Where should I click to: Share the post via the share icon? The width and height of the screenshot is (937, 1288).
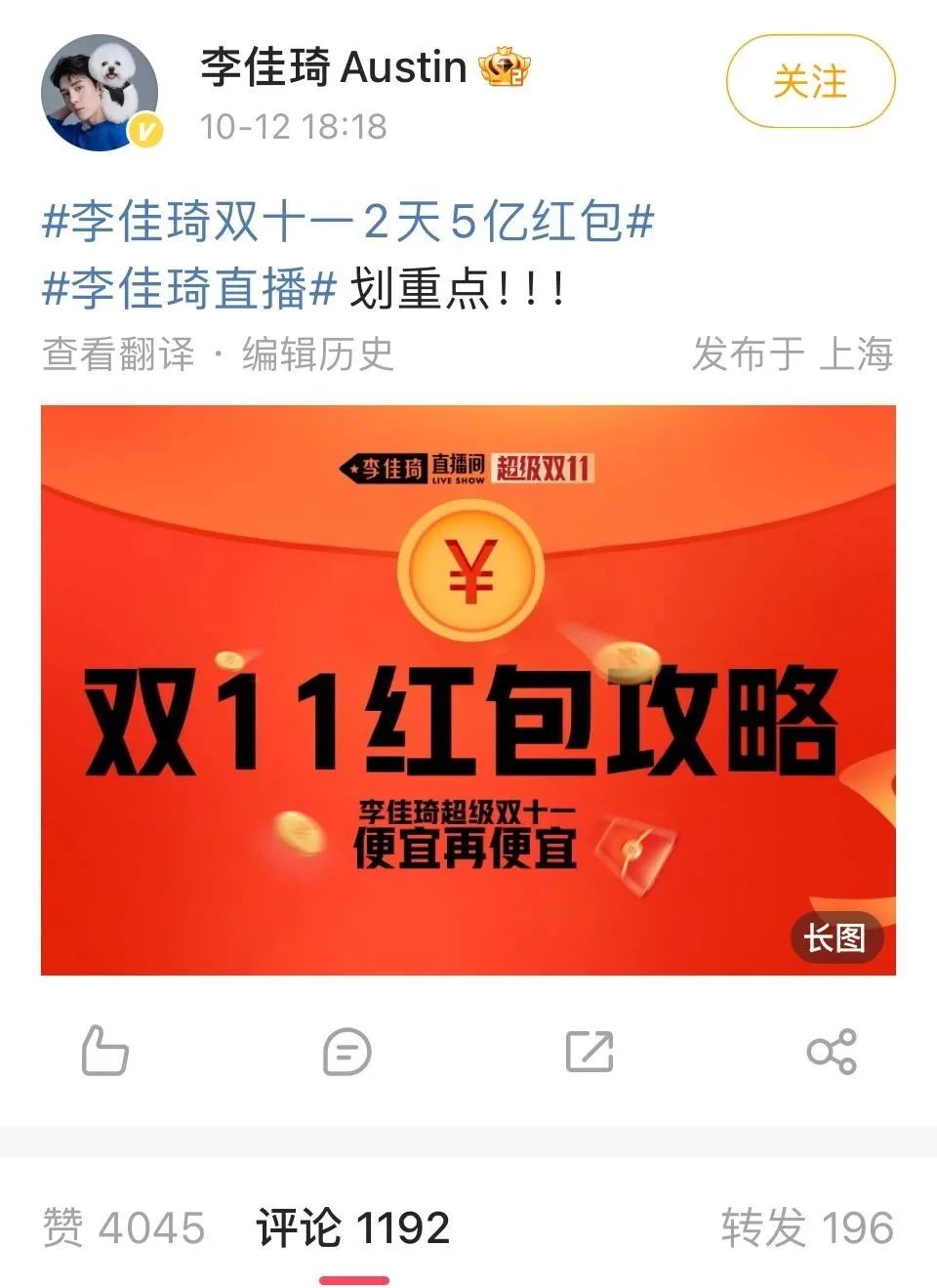832,1052
